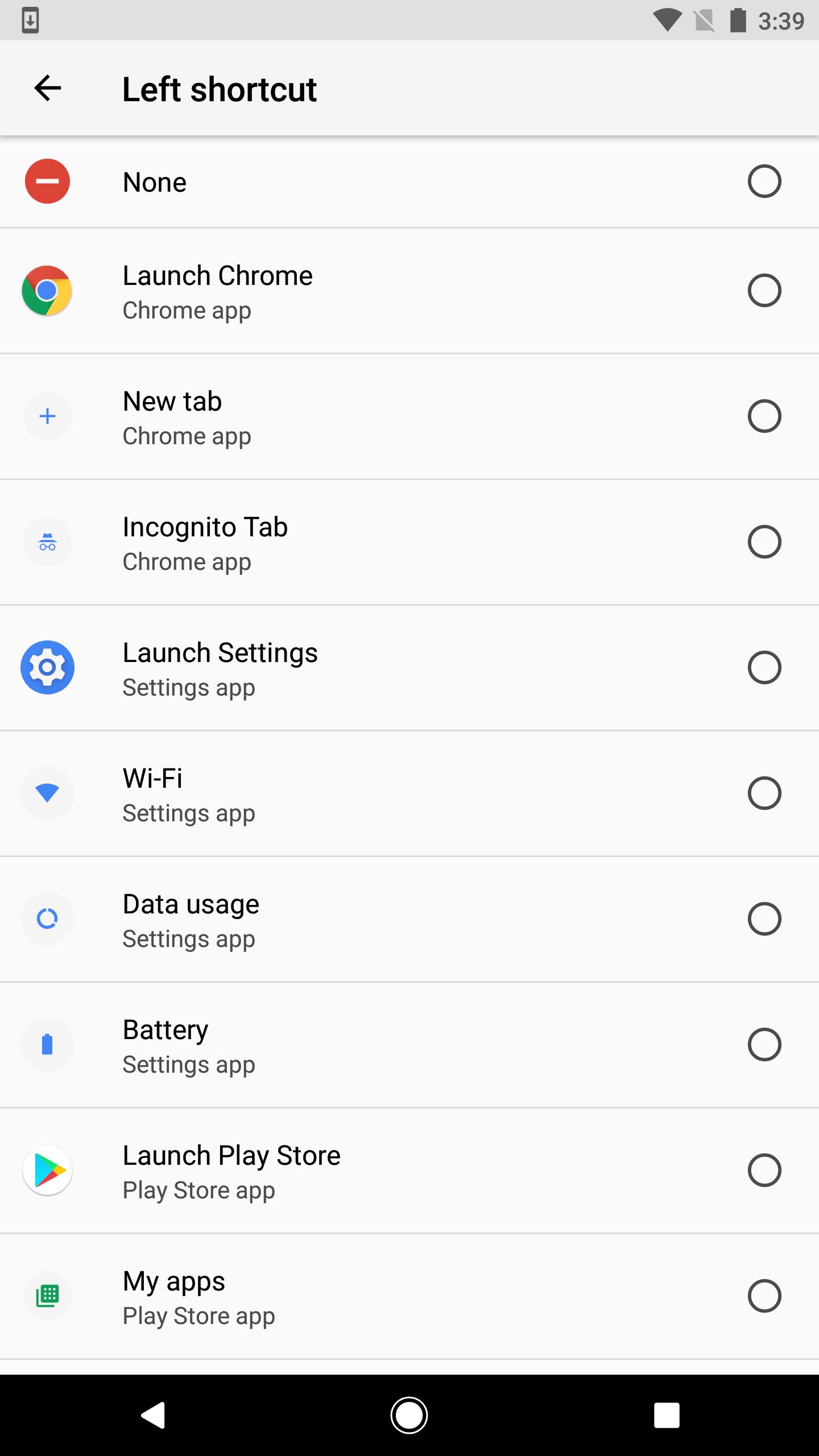Select the radio button for My apps

tap(765, 1296)
